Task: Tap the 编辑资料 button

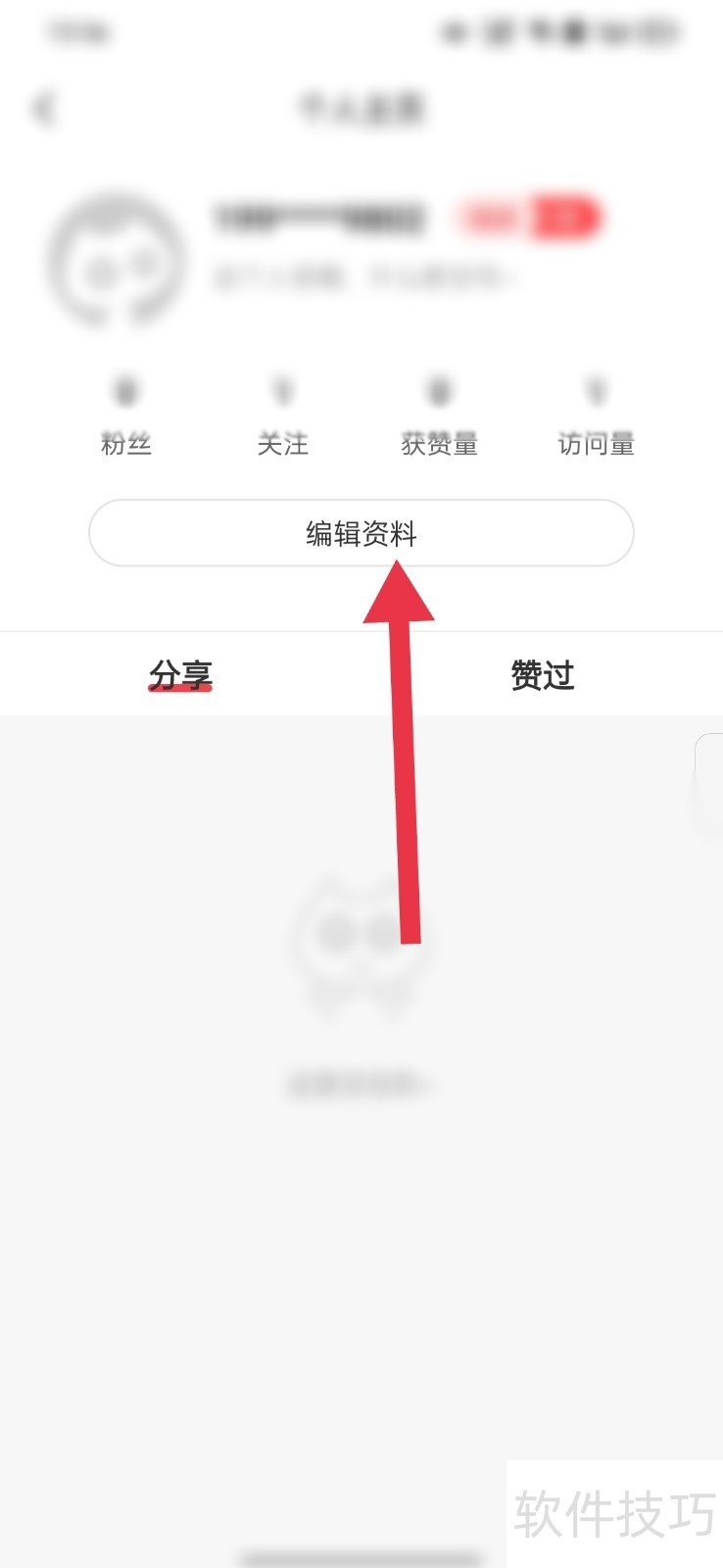Action: [x=361, y=533]
